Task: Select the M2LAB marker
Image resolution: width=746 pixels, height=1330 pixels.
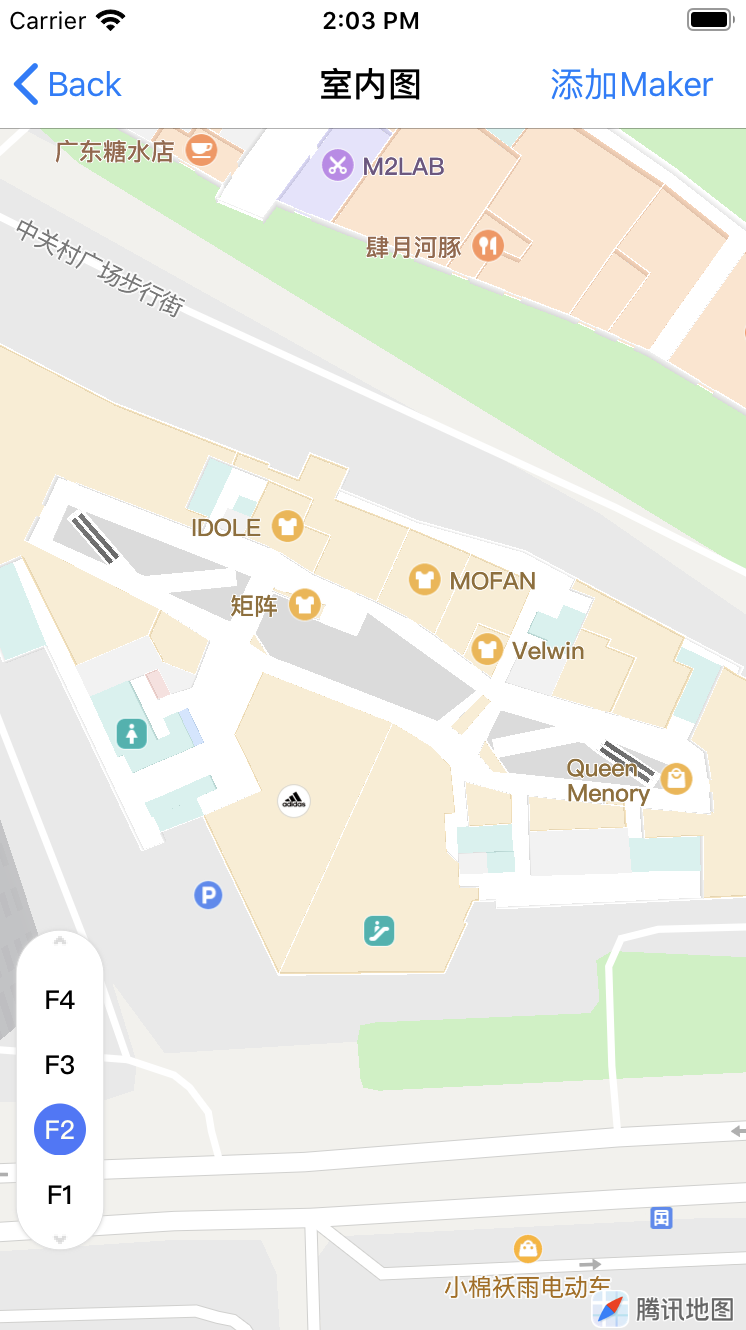Action: [x=338, y=165]
